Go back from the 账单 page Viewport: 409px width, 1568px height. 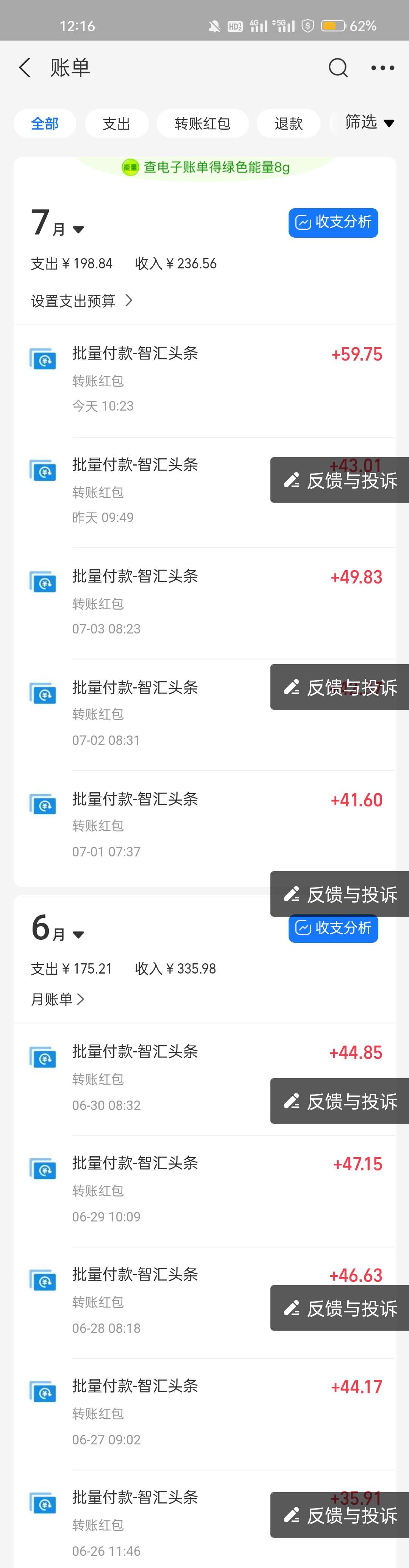coord(25,67)
